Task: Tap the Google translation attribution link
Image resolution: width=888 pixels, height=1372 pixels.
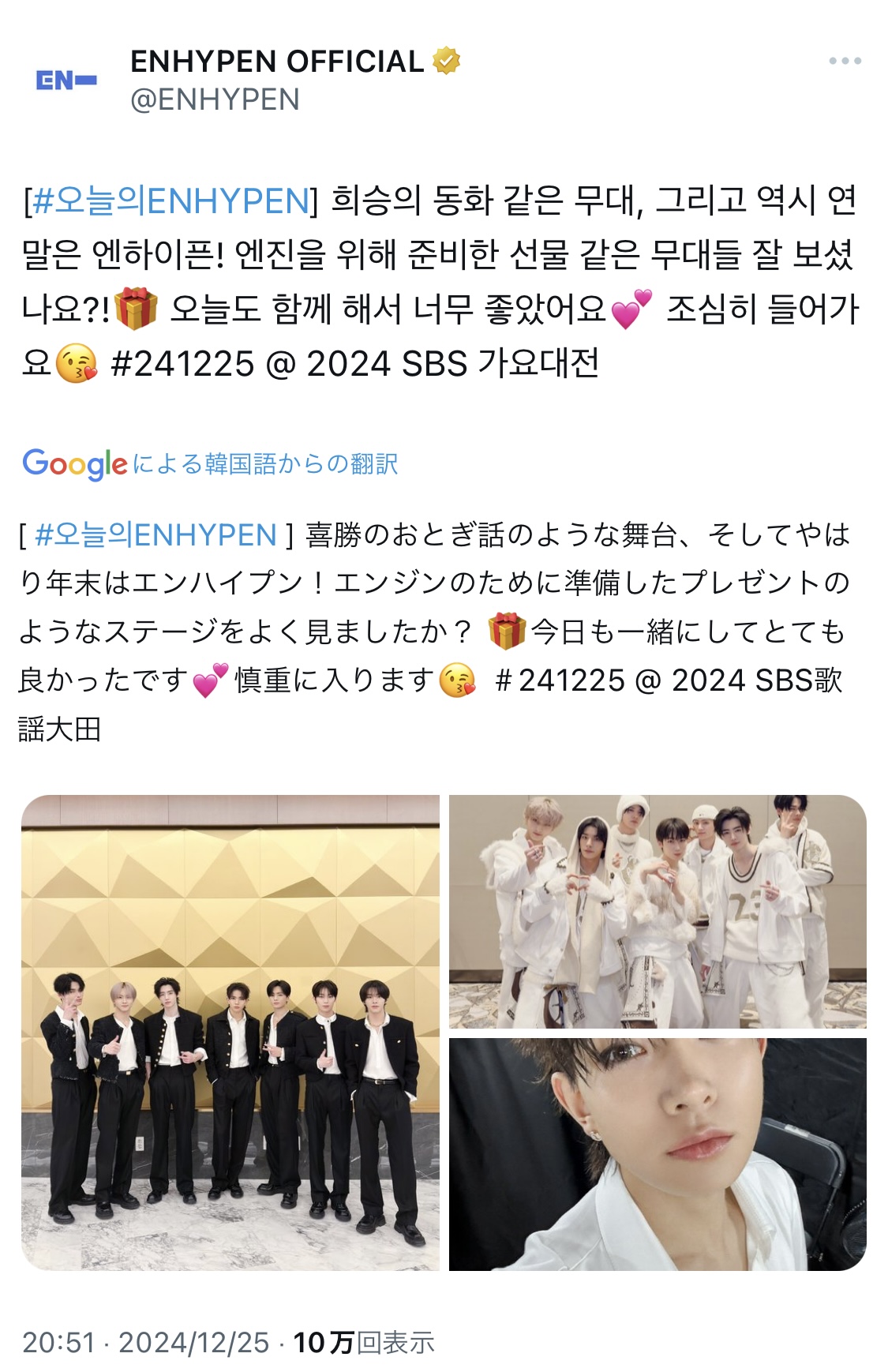Action: (x=210, y=463)
